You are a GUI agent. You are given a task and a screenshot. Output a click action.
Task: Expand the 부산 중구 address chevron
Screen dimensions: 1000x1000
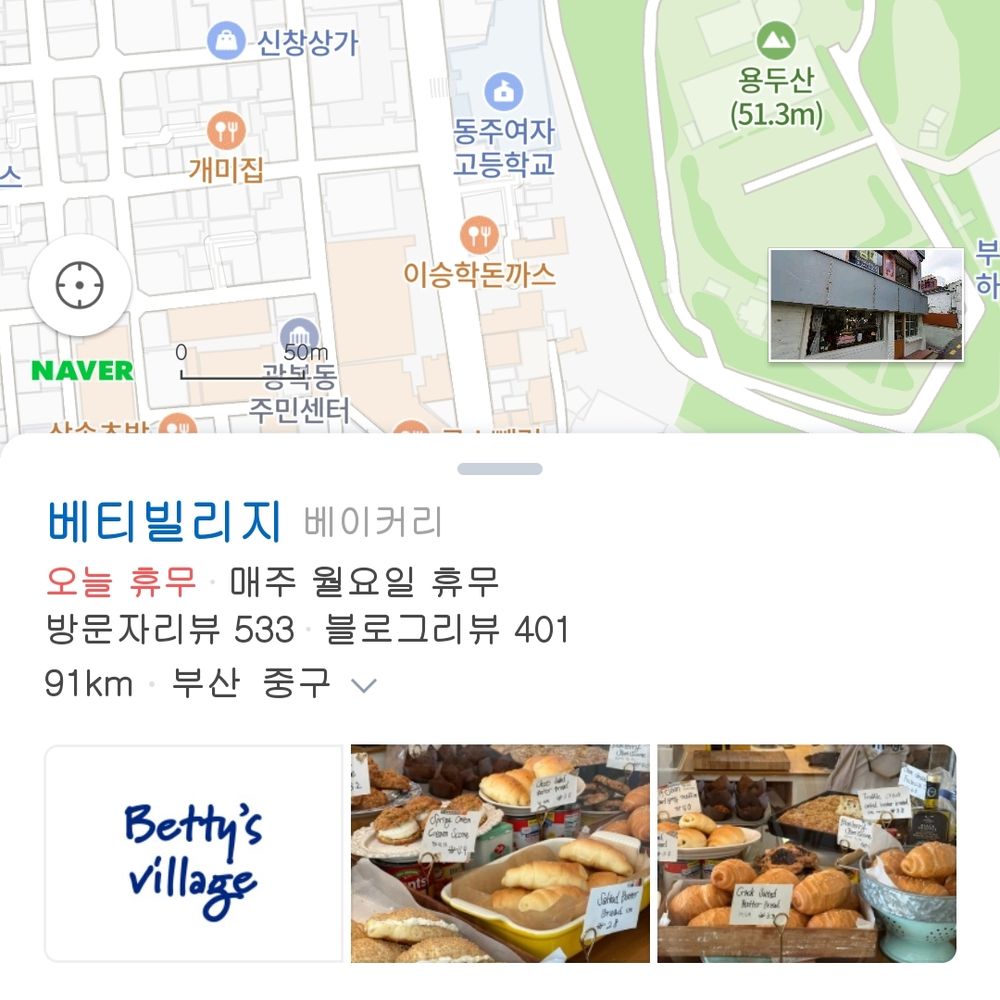click(364, 685)
